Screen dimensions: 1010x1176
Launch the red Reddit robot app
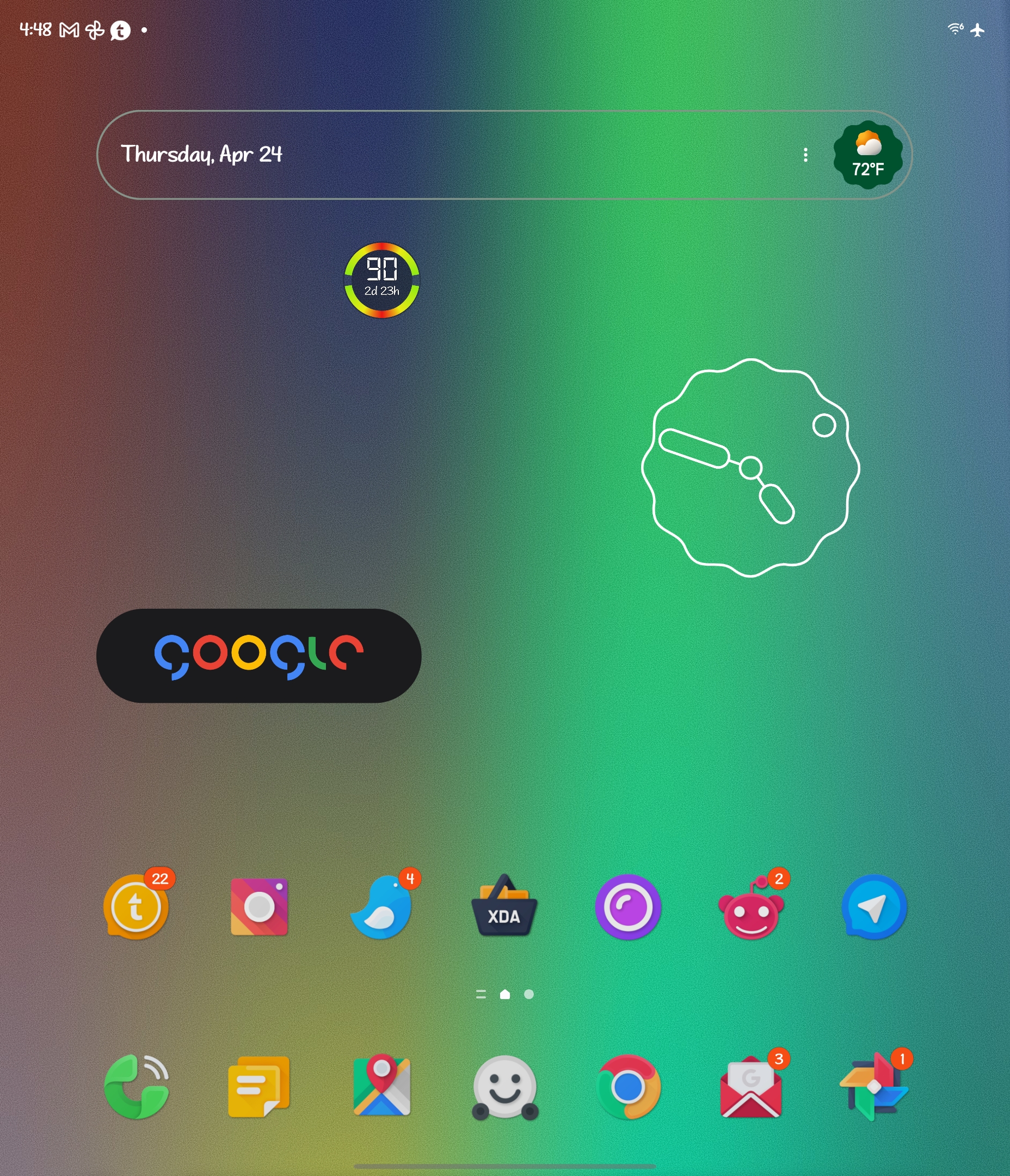[750, 908]
